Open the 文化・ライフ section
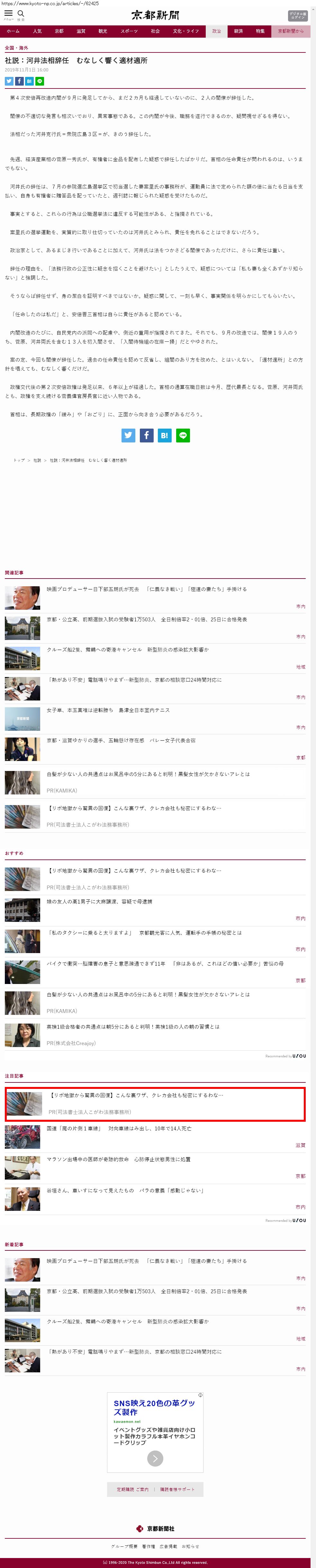The height and width of the screenshot is (1568, 316). [x=186, y=31]
